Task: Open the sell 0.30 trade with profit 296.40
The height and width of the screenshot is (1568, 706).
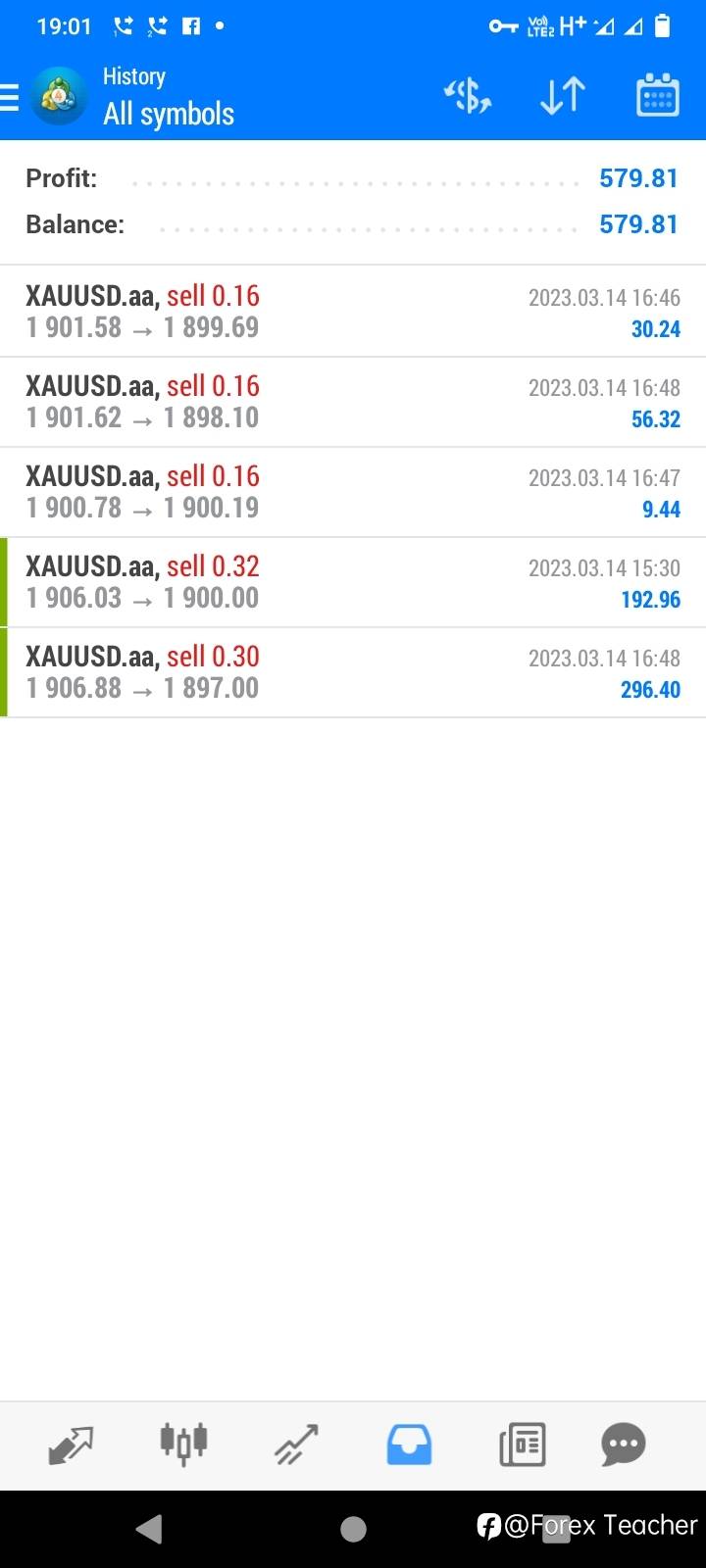Action: click(x=353, y=672)
